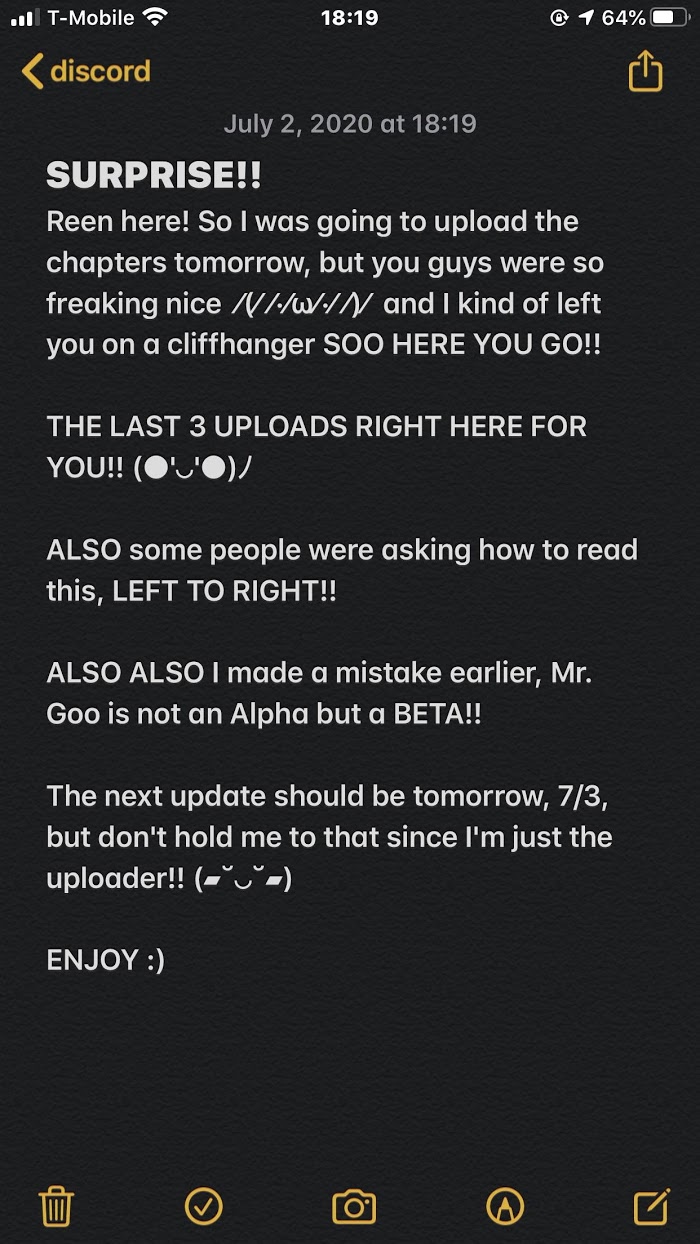Screen dimensions: 700x1244
Task: Open the camera attachment option
Action: (354, 1207)
